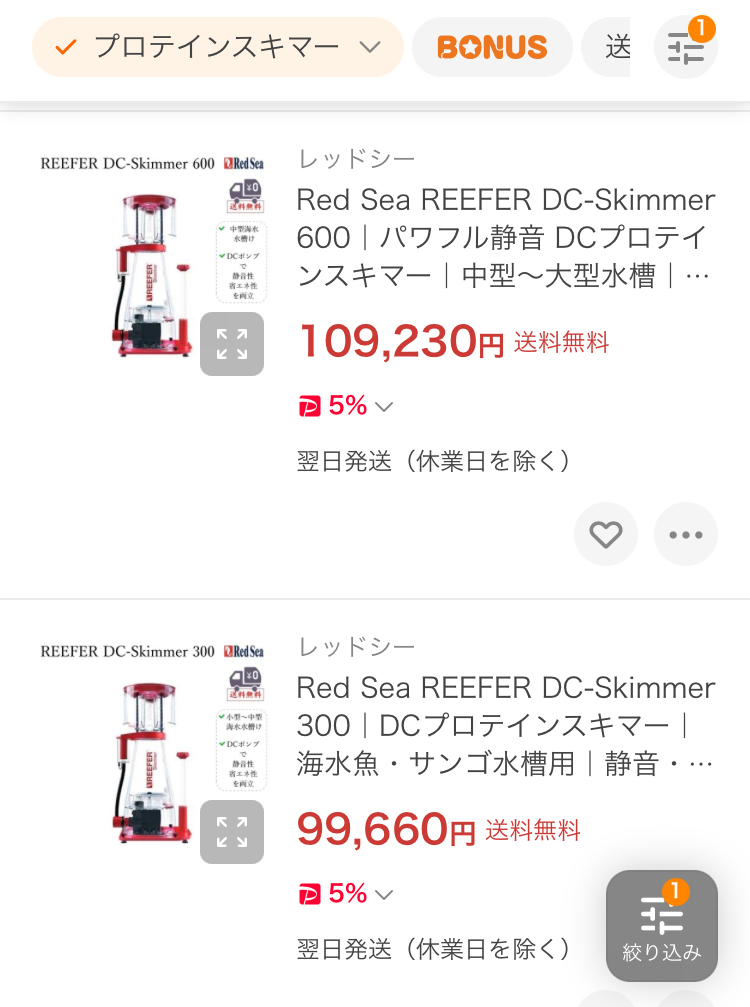Expand PayPay 5% details for DC-Skimmer 300
Viewport: 750px width, 1007px height.
click(347, 894)
